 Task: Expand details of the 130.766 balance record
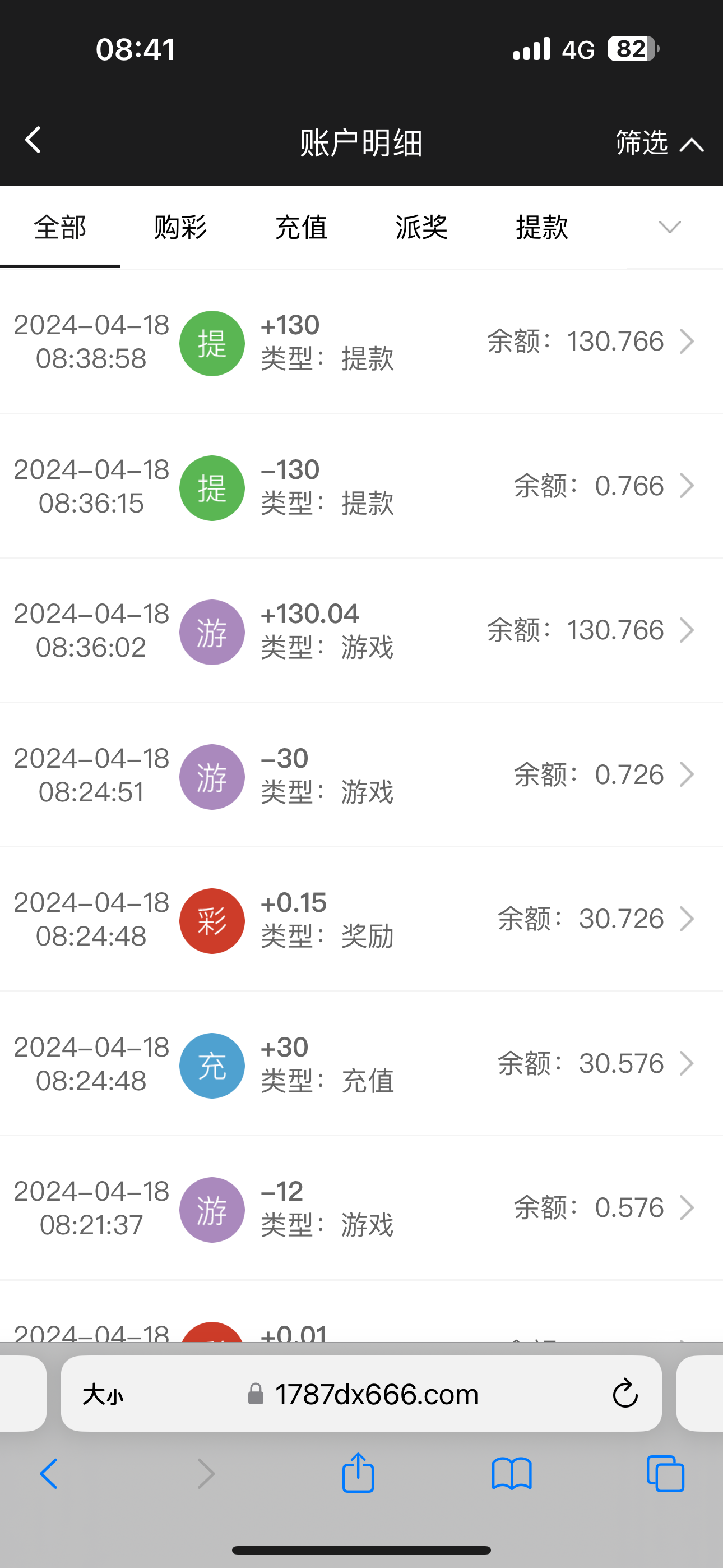(688, 342)
